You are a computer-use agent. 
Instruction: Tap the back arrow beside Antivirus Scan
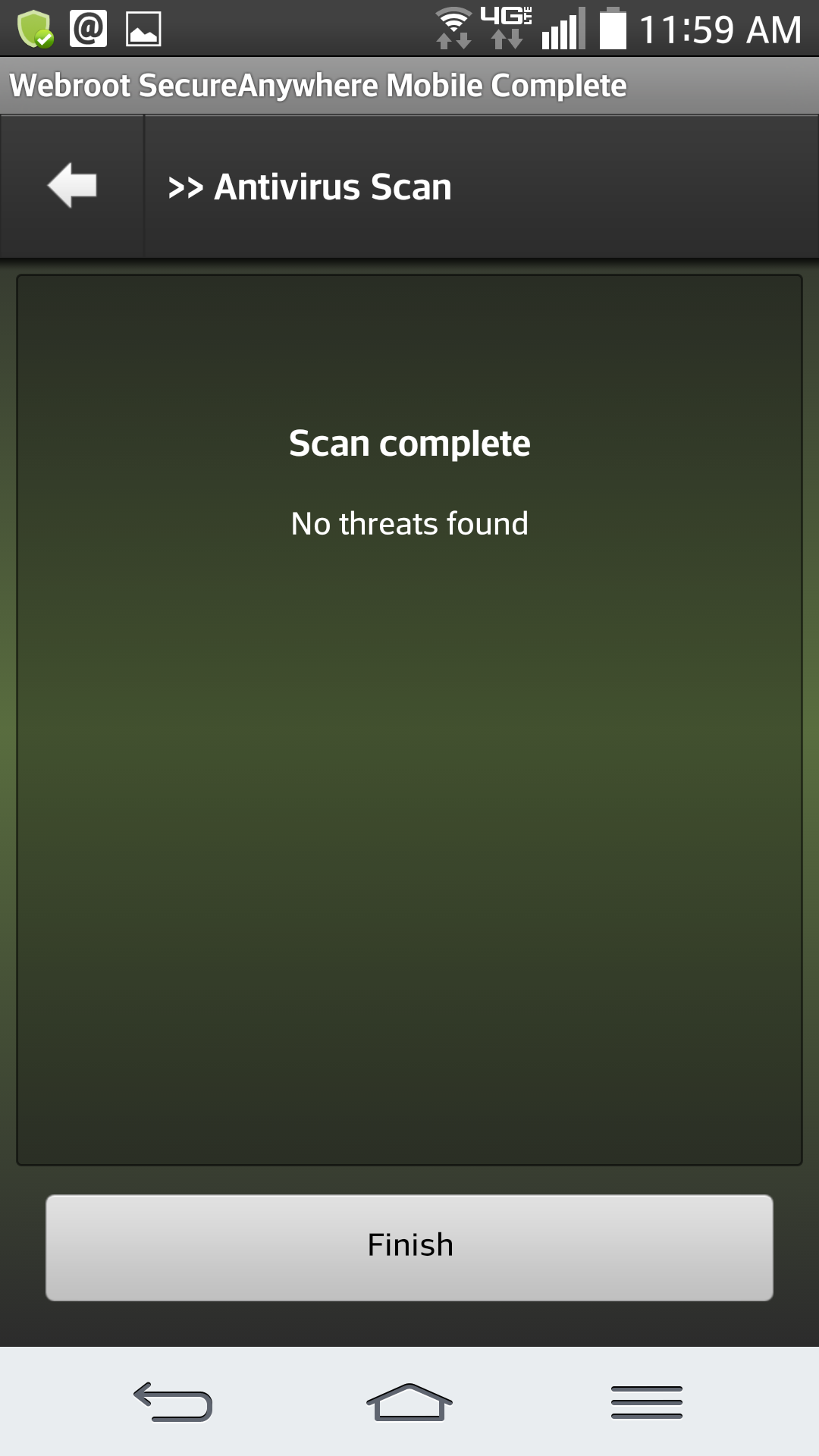pyautogui.click(x=72, y=186)
